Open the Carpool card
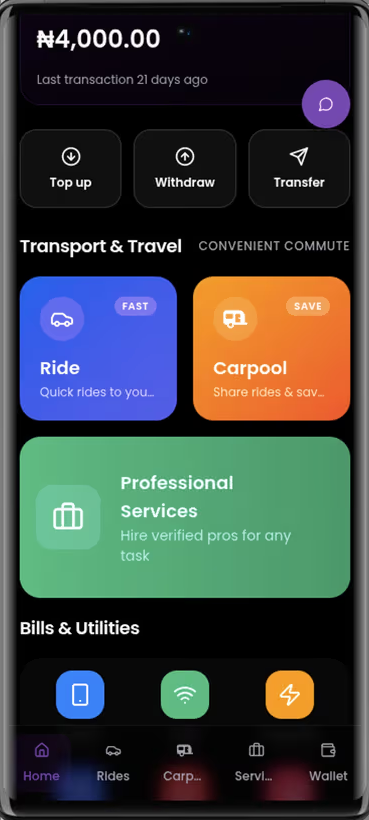The height and width of the screenshot is (820, 369). tap(271, 348)
